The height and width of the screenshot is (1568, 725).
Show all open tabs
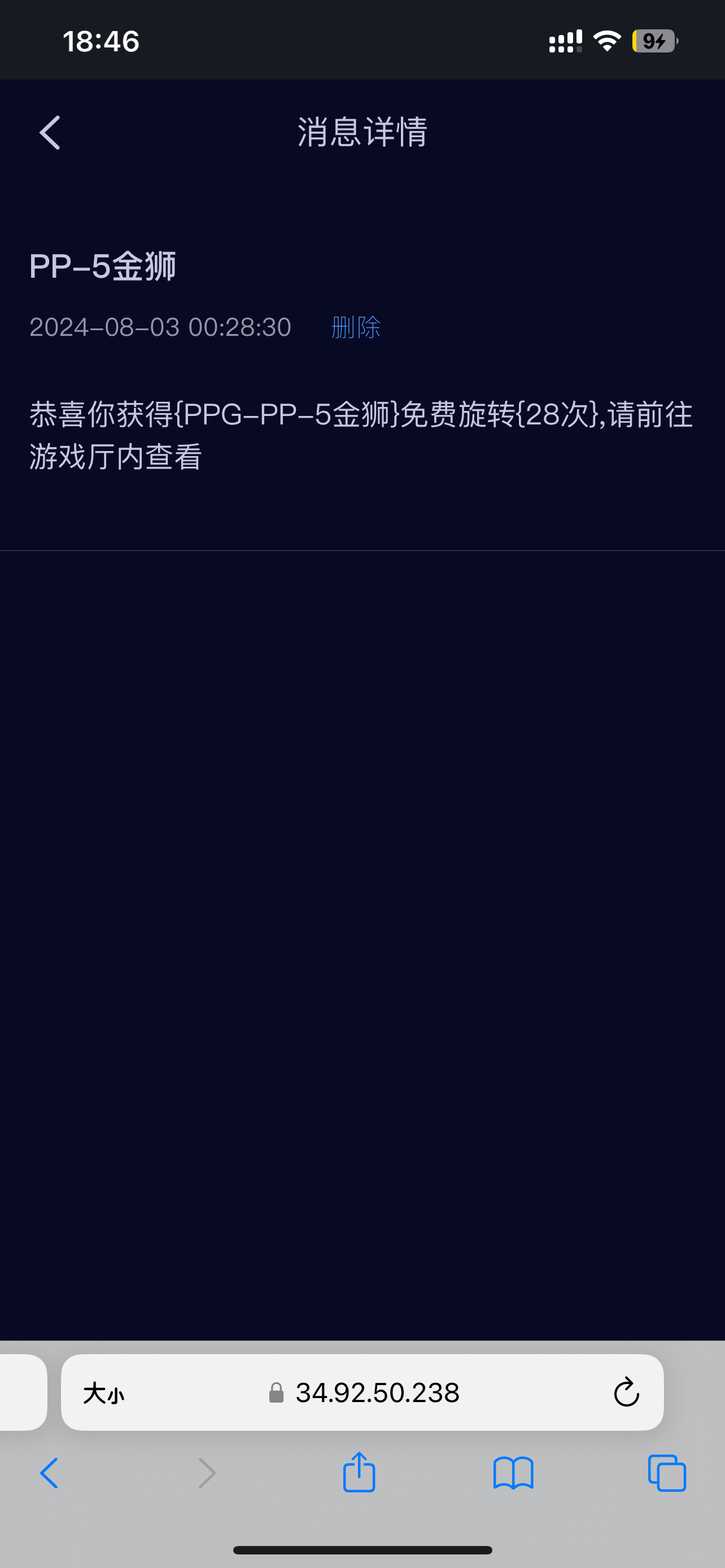click(x=667, y=1473)
